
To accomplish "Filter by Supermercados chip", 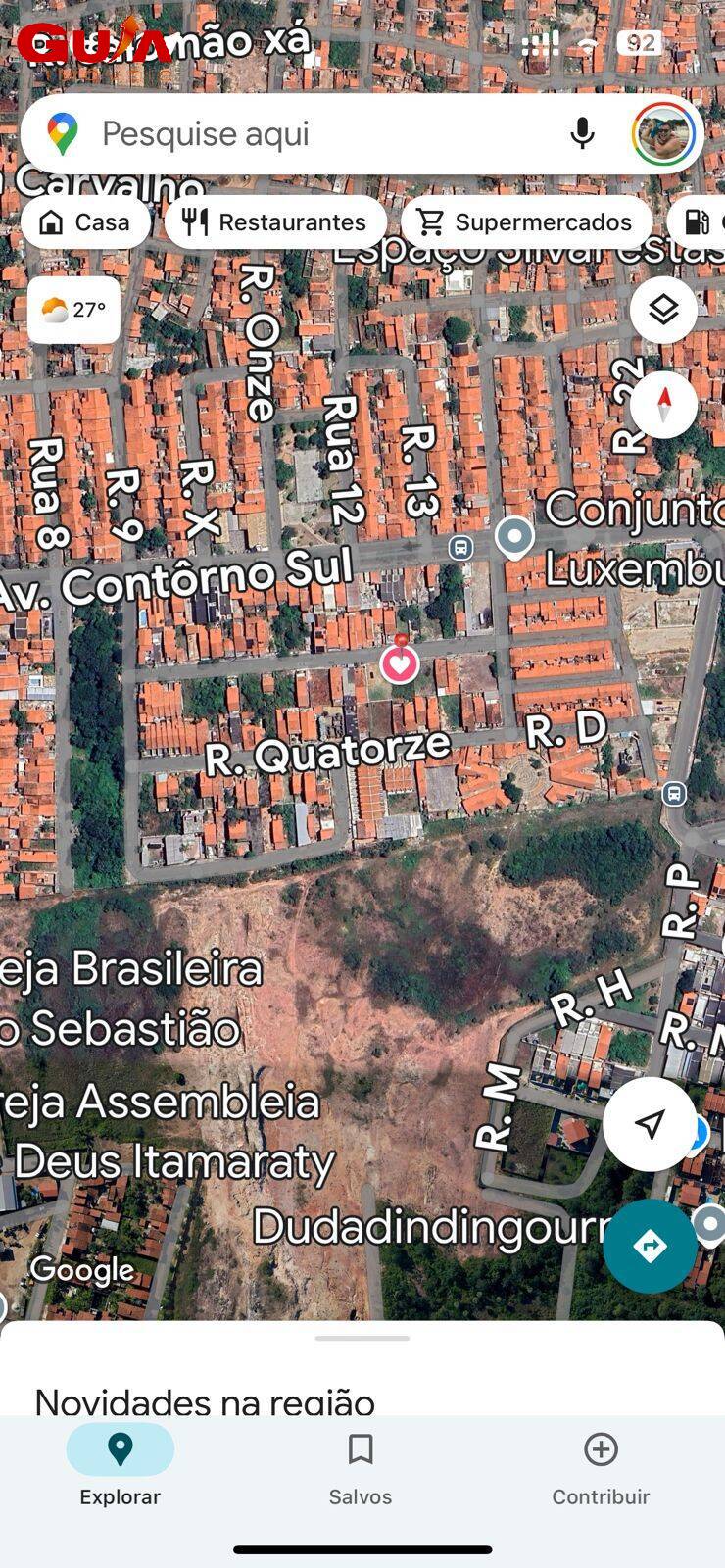I will [526, 222].
